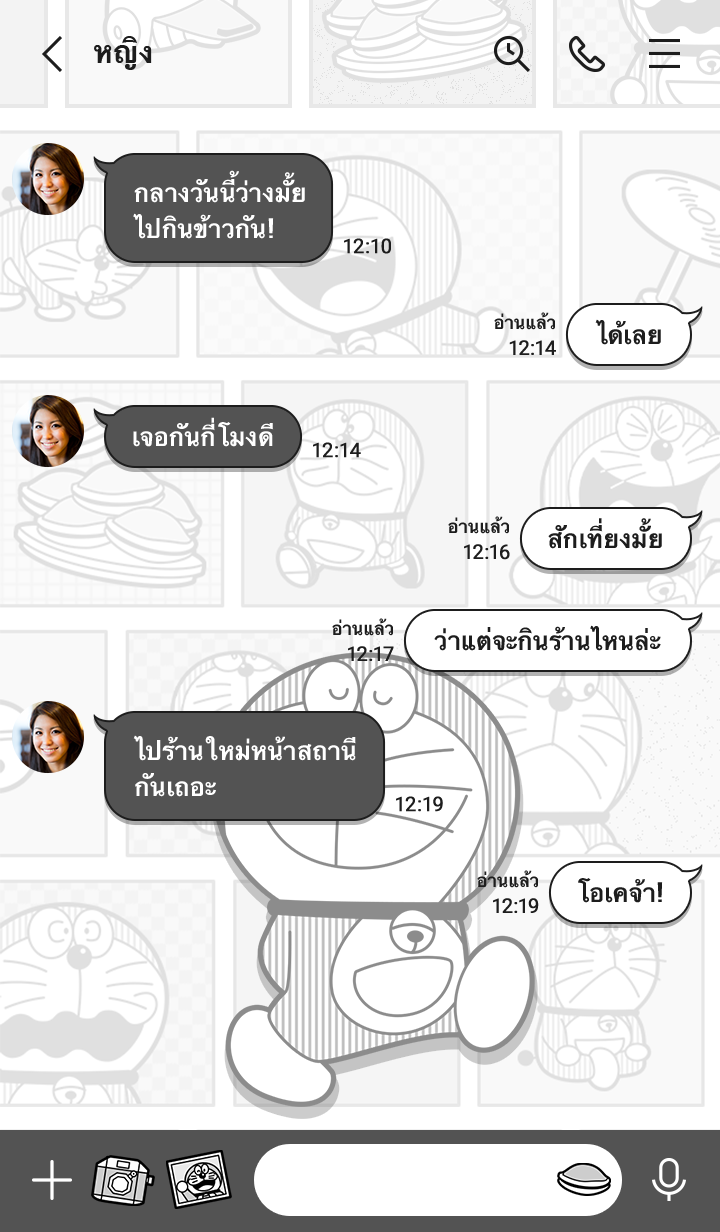Screen dimensions: 720x1232
Task: Open the chat menu
Action: click(x=664, y=54)
